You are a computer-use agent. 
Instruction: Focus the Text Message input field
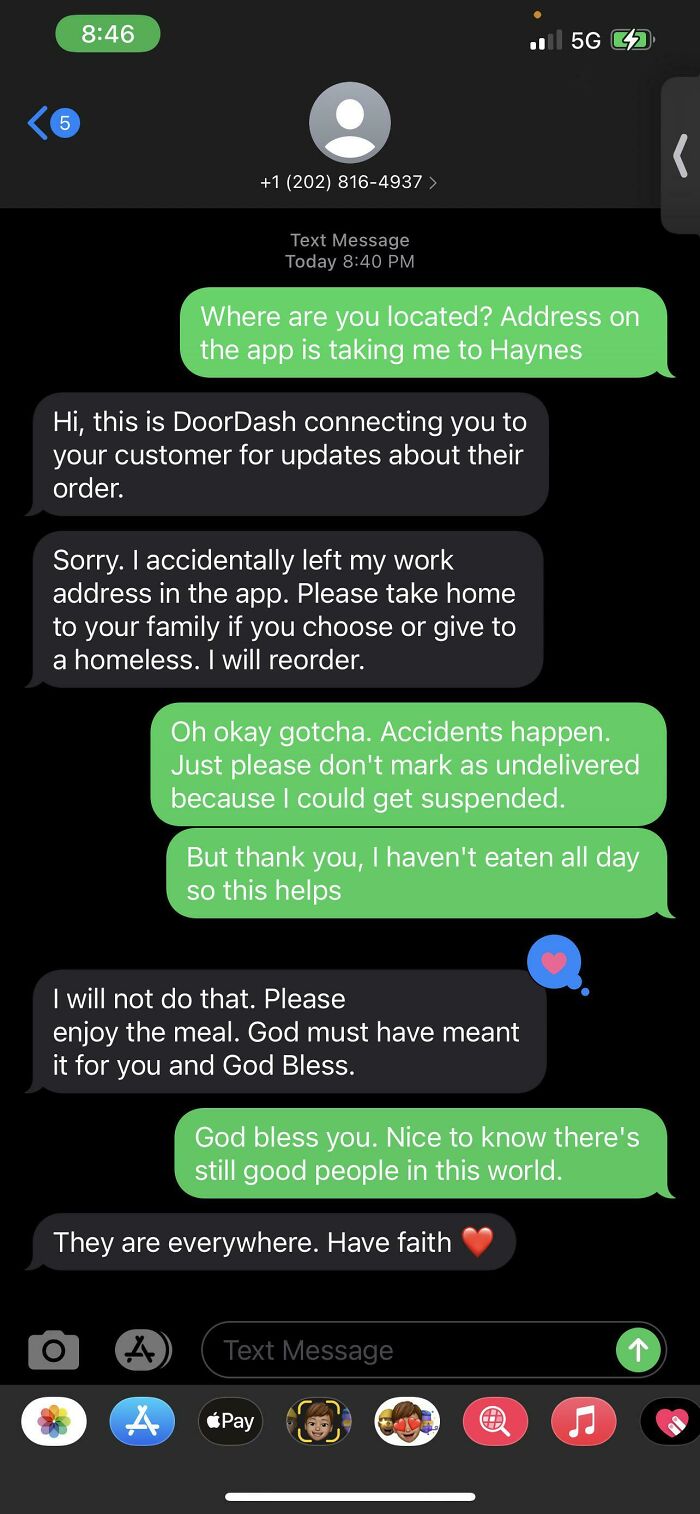(x=410, y=1350)
